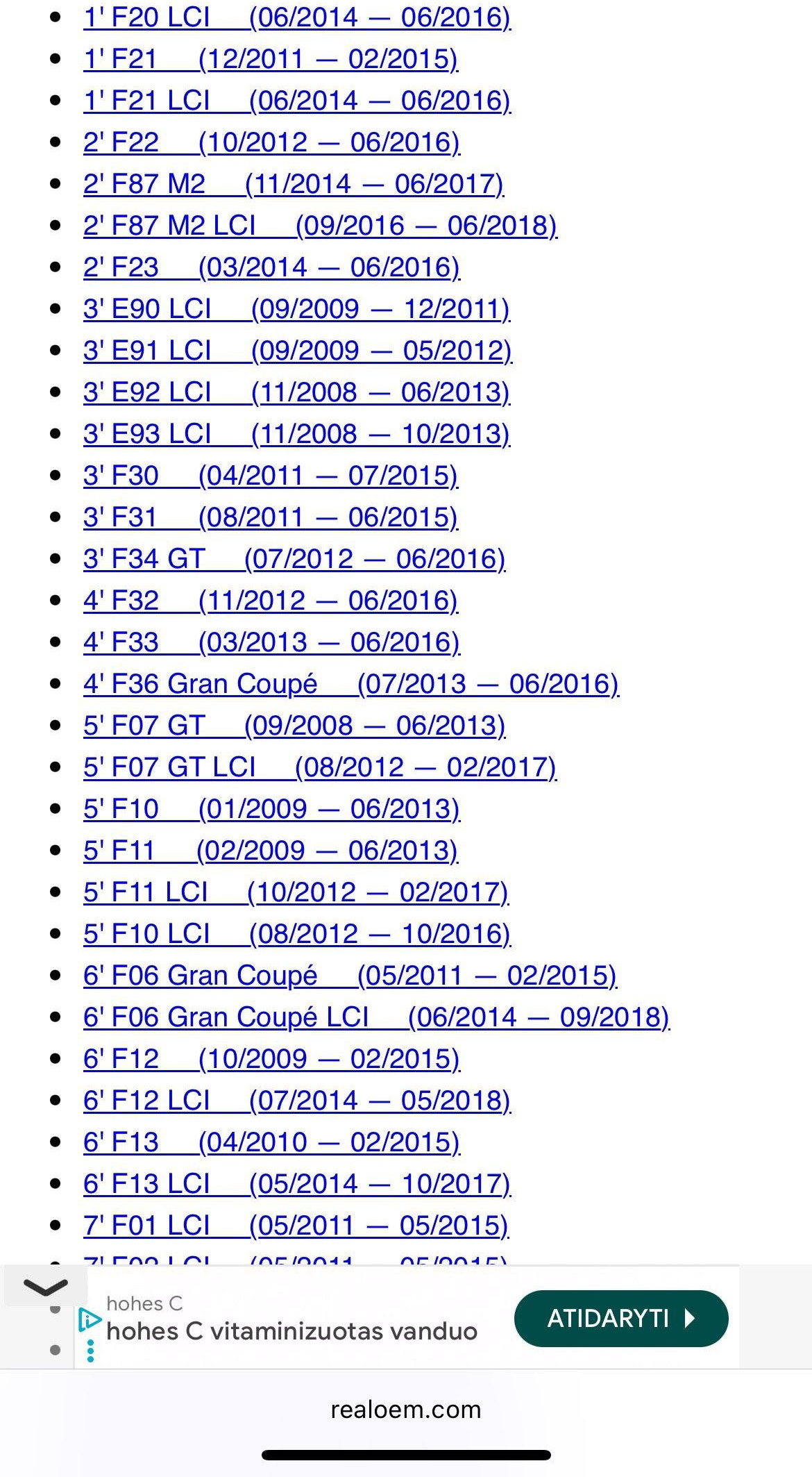
Task: Open ad options three-dot icon
Action: click(x=90, y=1350)
